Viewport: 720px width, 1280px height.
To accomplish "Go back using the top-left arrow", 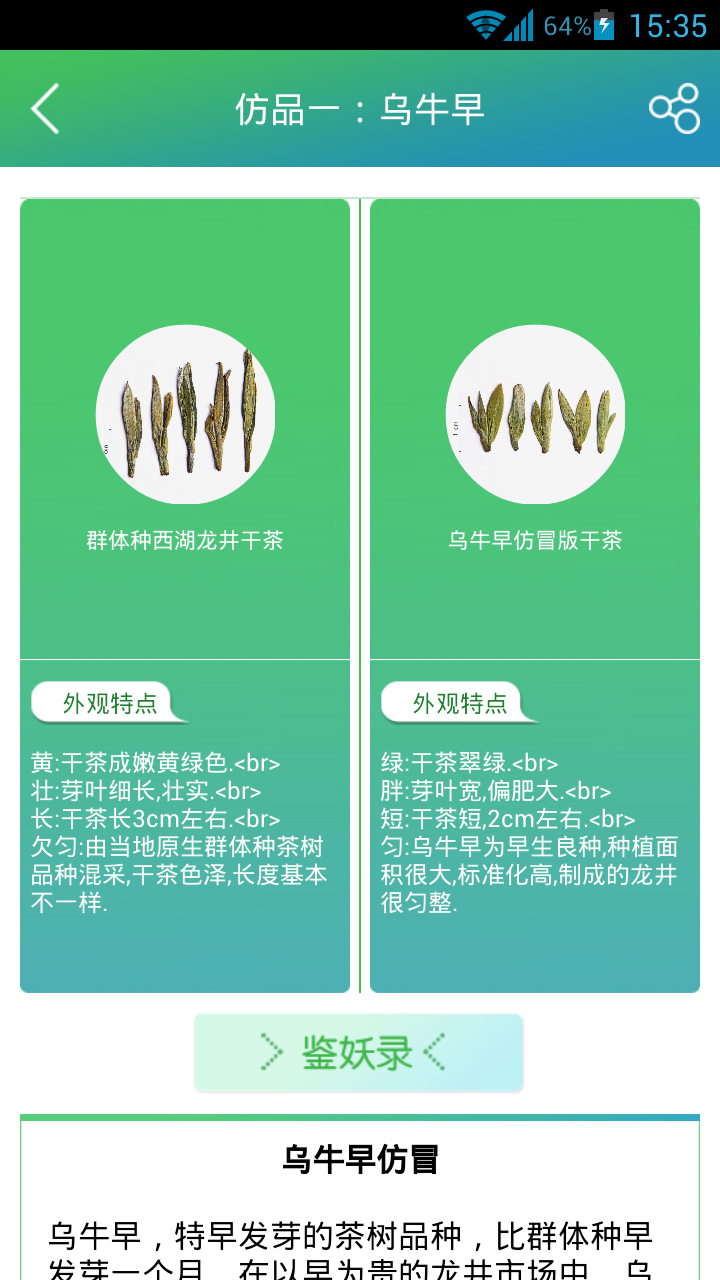I will coord(45,108).
